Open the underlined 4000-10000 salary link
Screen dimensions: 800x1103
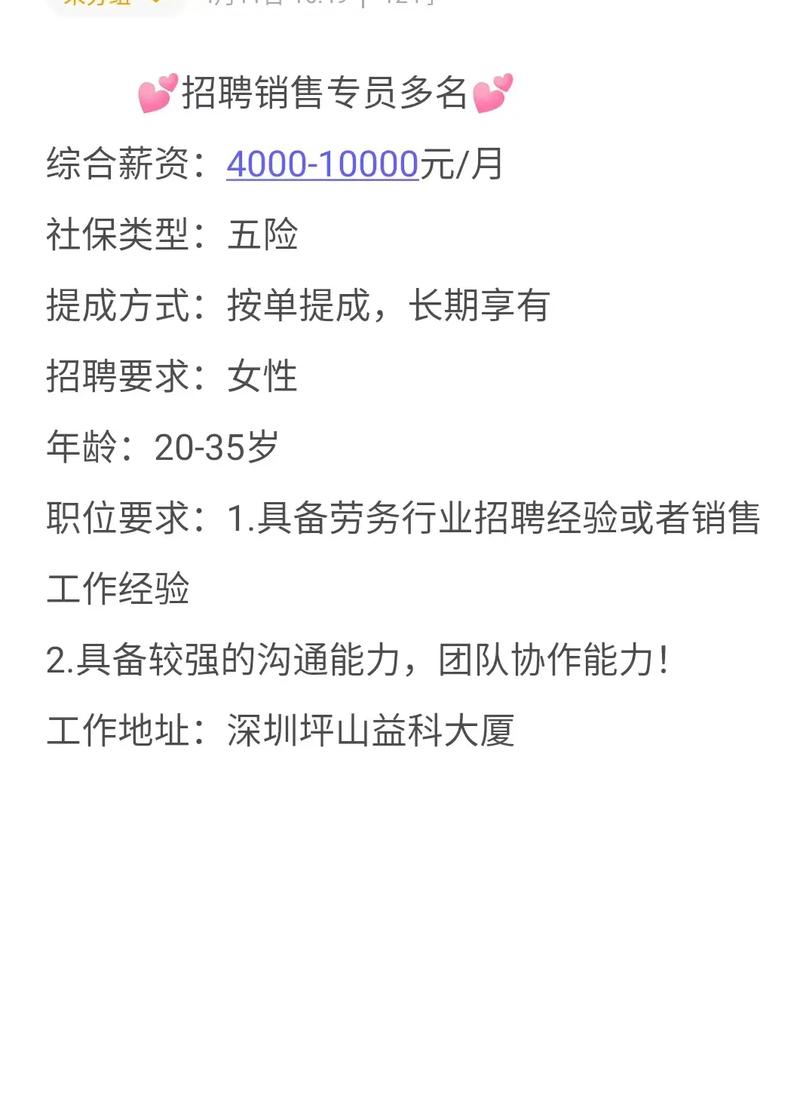point(322,164)
